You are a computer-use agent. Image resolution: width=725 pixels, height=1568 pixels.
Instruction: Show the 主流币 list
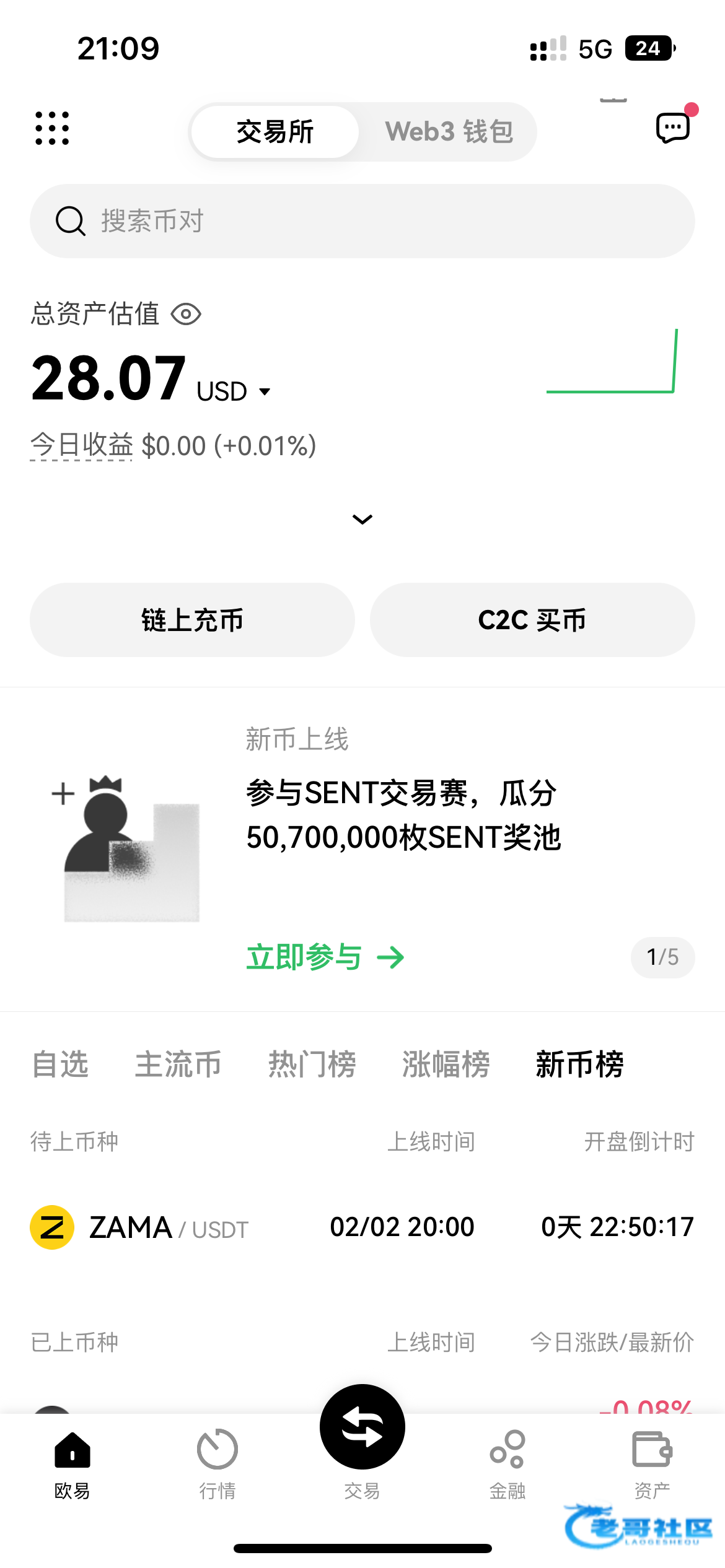point(178,1065)
